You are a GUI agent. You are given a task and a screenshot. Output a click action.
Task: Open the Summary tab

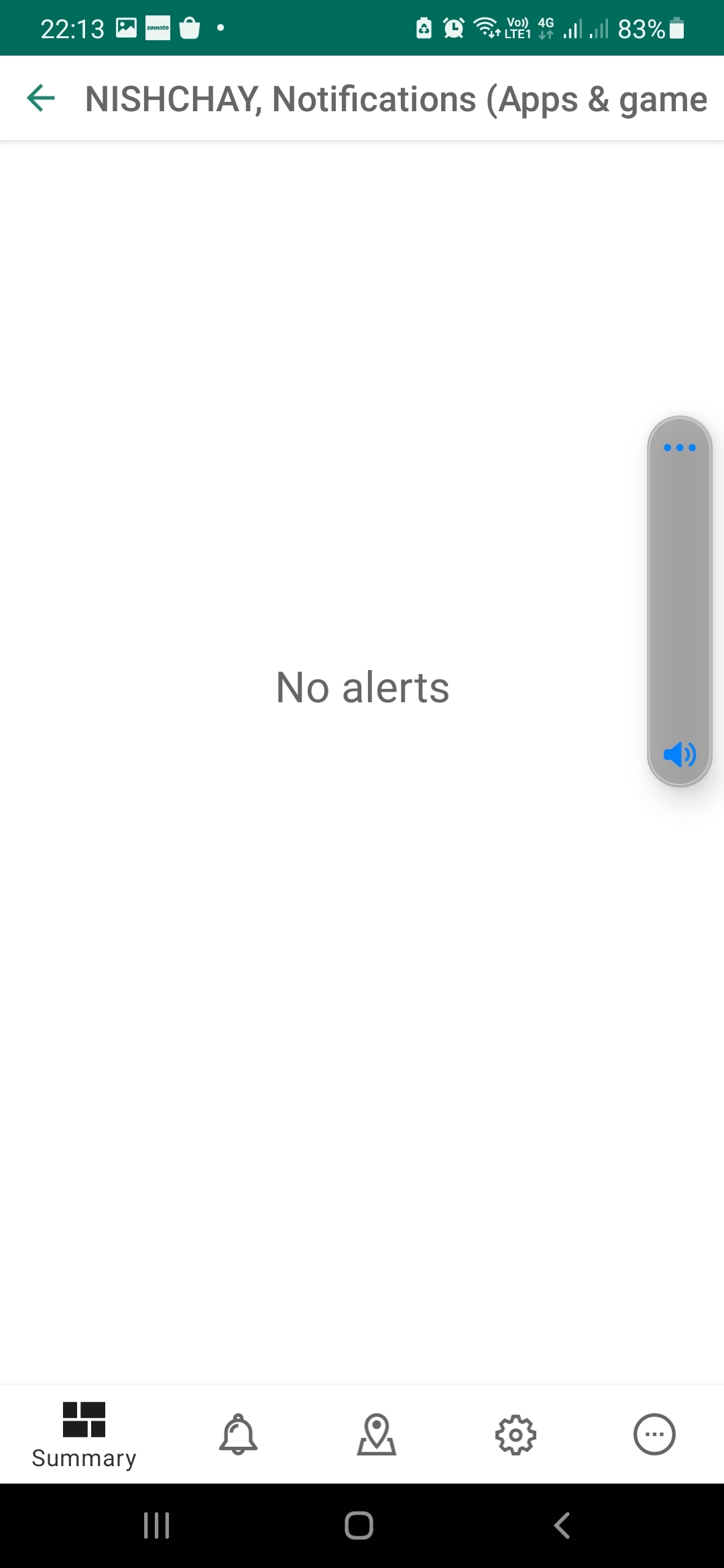click(84, 1434)
